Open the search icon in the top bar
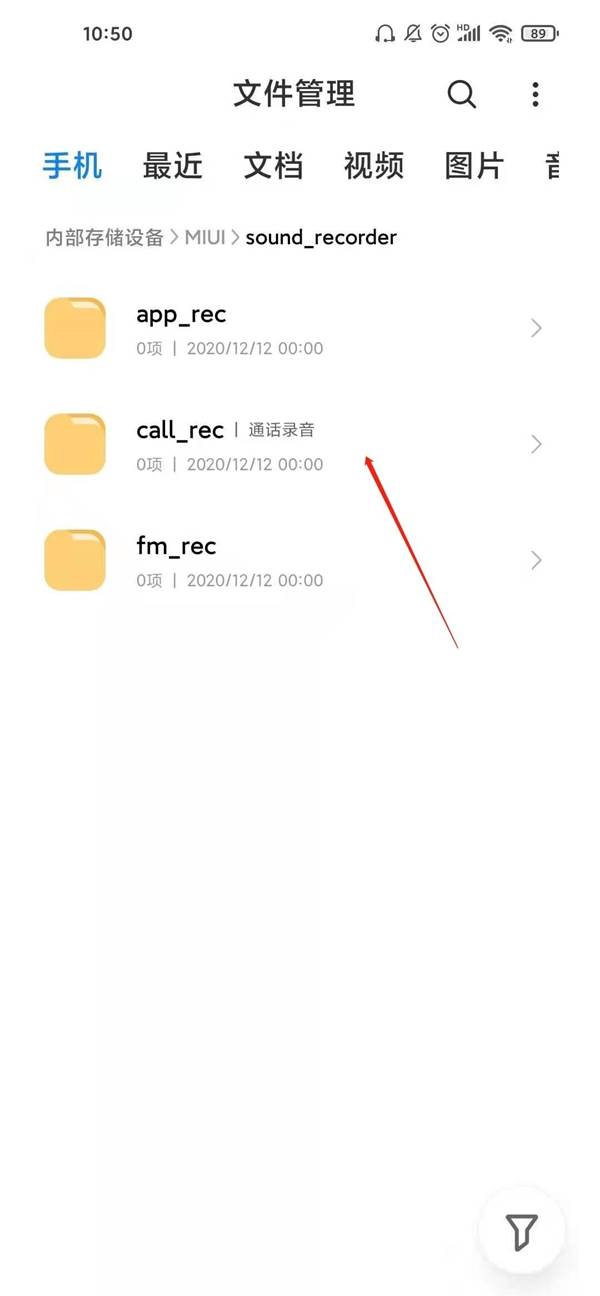 click(461, 94)
